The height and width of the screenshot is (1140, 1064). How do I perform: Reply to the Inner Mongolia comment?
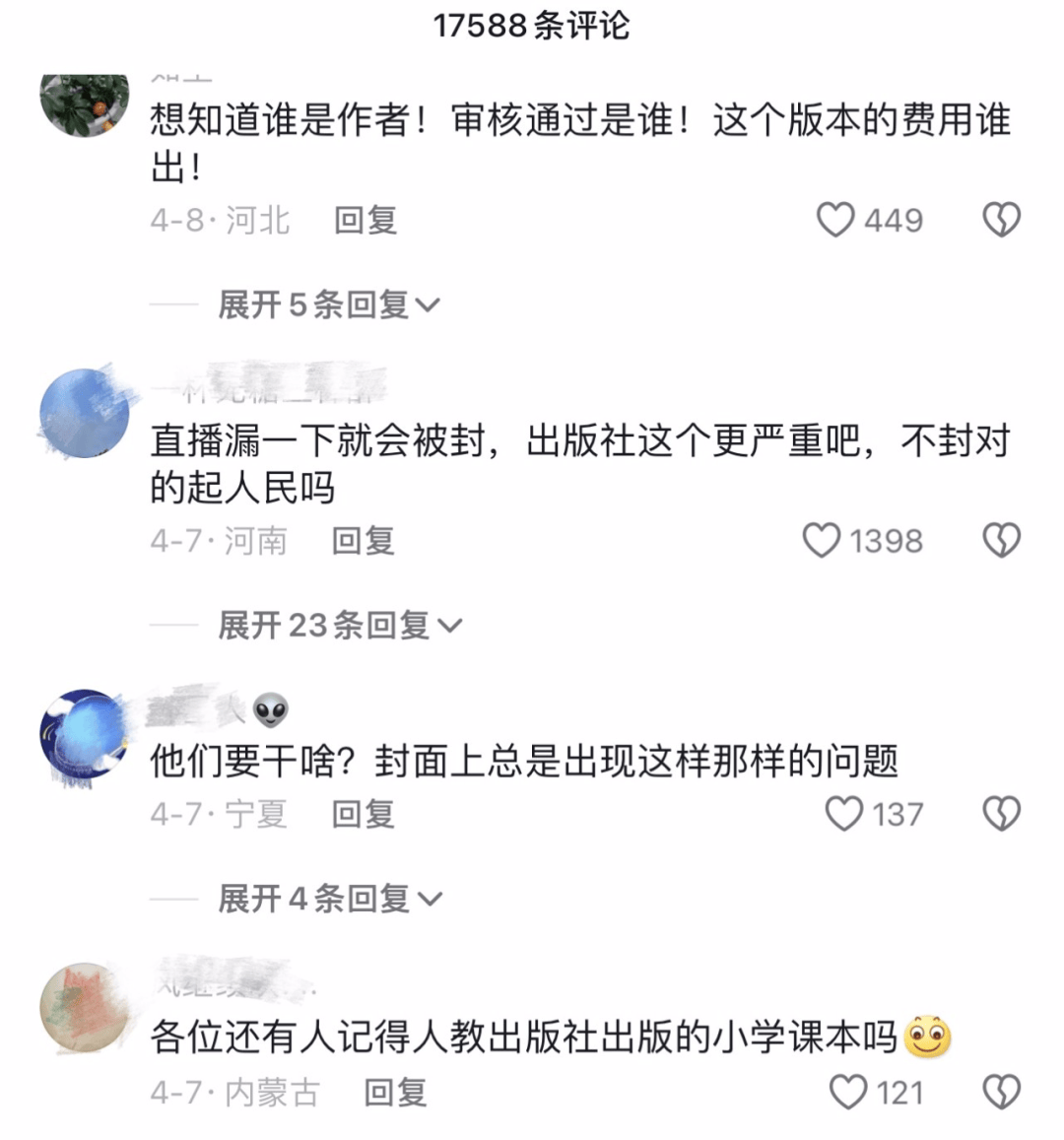click(x=395, y=1092)
